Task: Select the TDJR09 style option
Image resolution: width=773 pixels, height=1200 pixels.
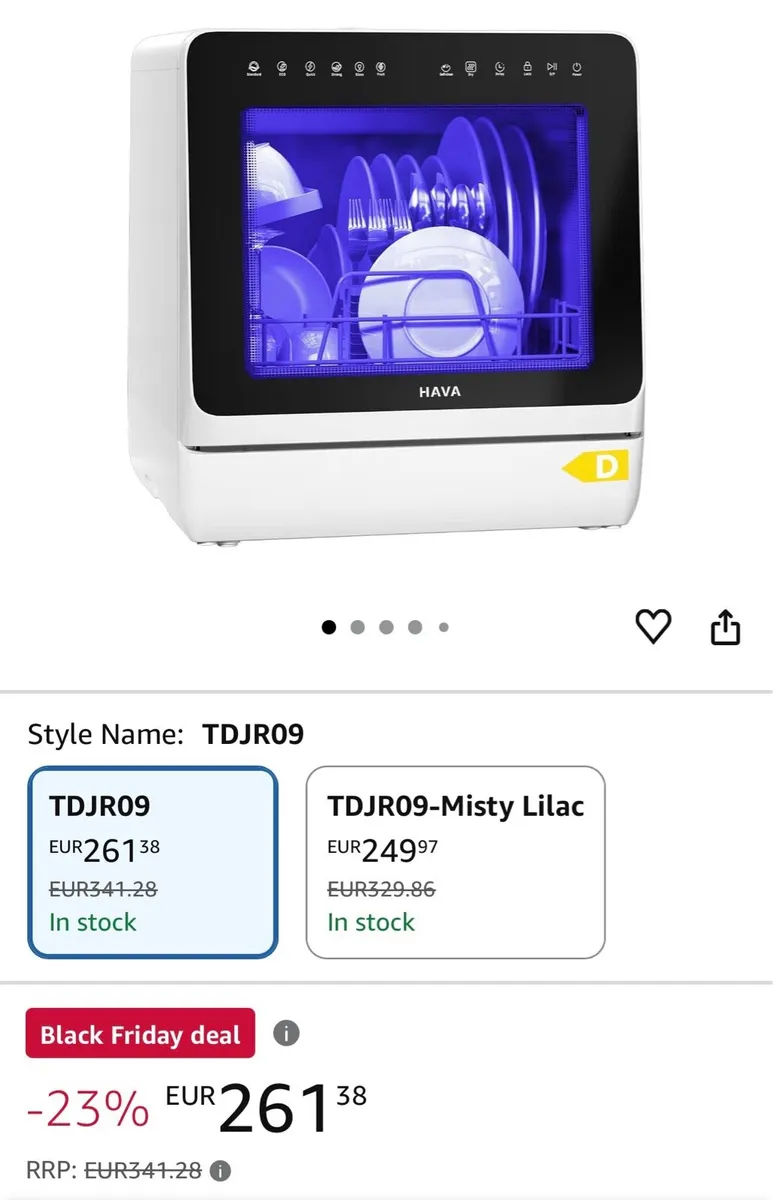Action: point(152,862)
